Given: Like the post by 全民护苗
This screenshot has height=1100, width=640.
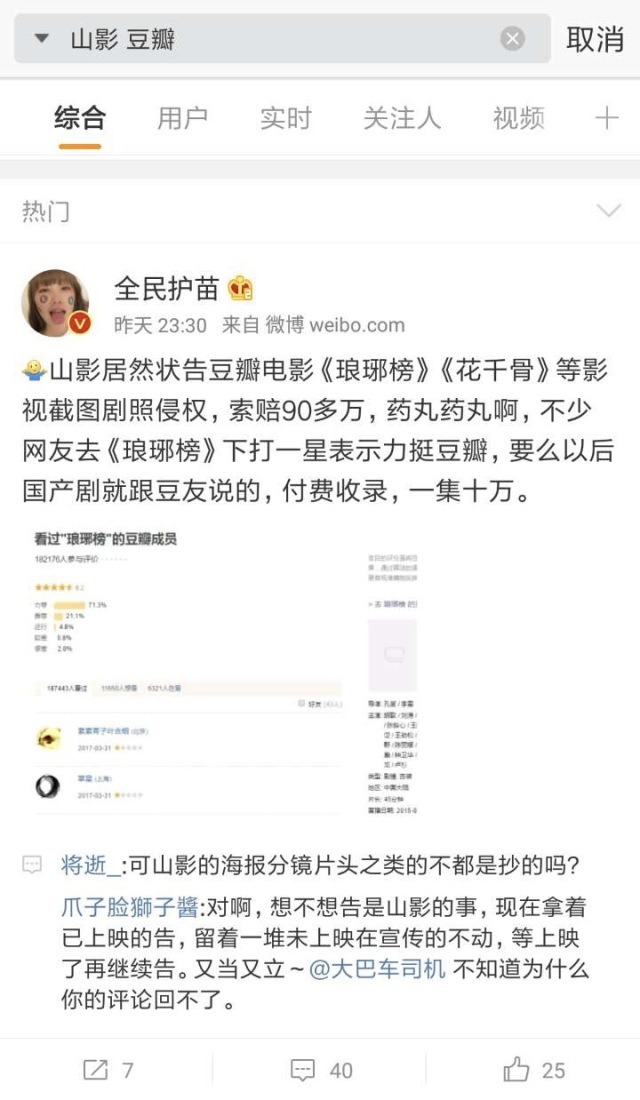Looking at the screenshot, I should (534, 1070).
